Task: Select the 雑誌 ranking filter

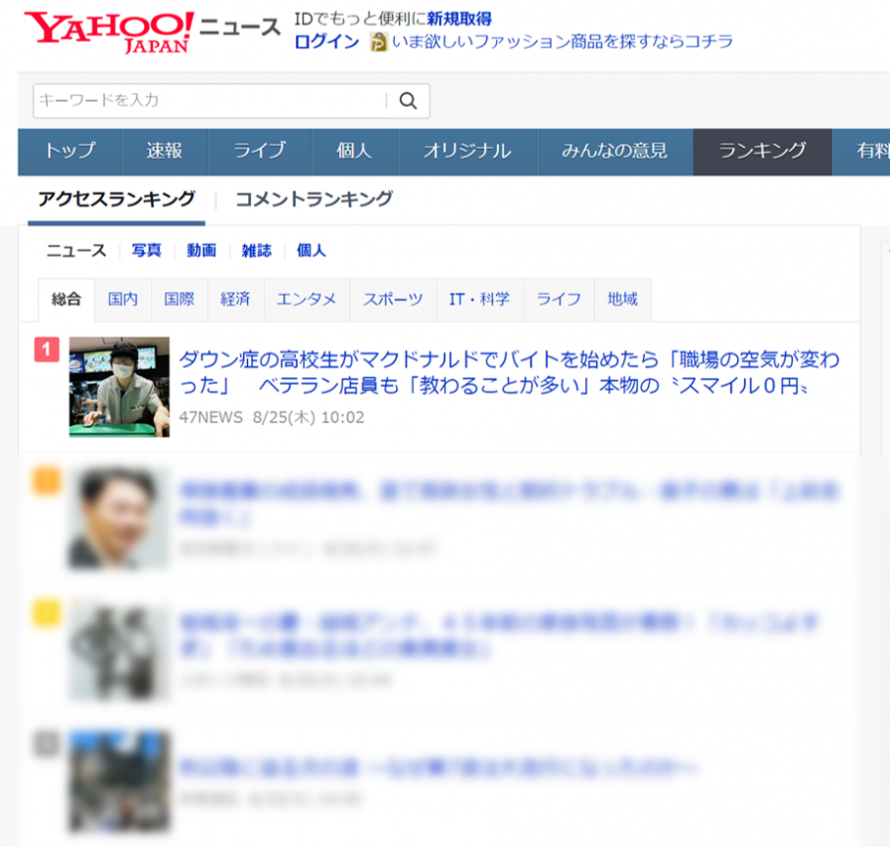Action: click(x=256, y=250)
